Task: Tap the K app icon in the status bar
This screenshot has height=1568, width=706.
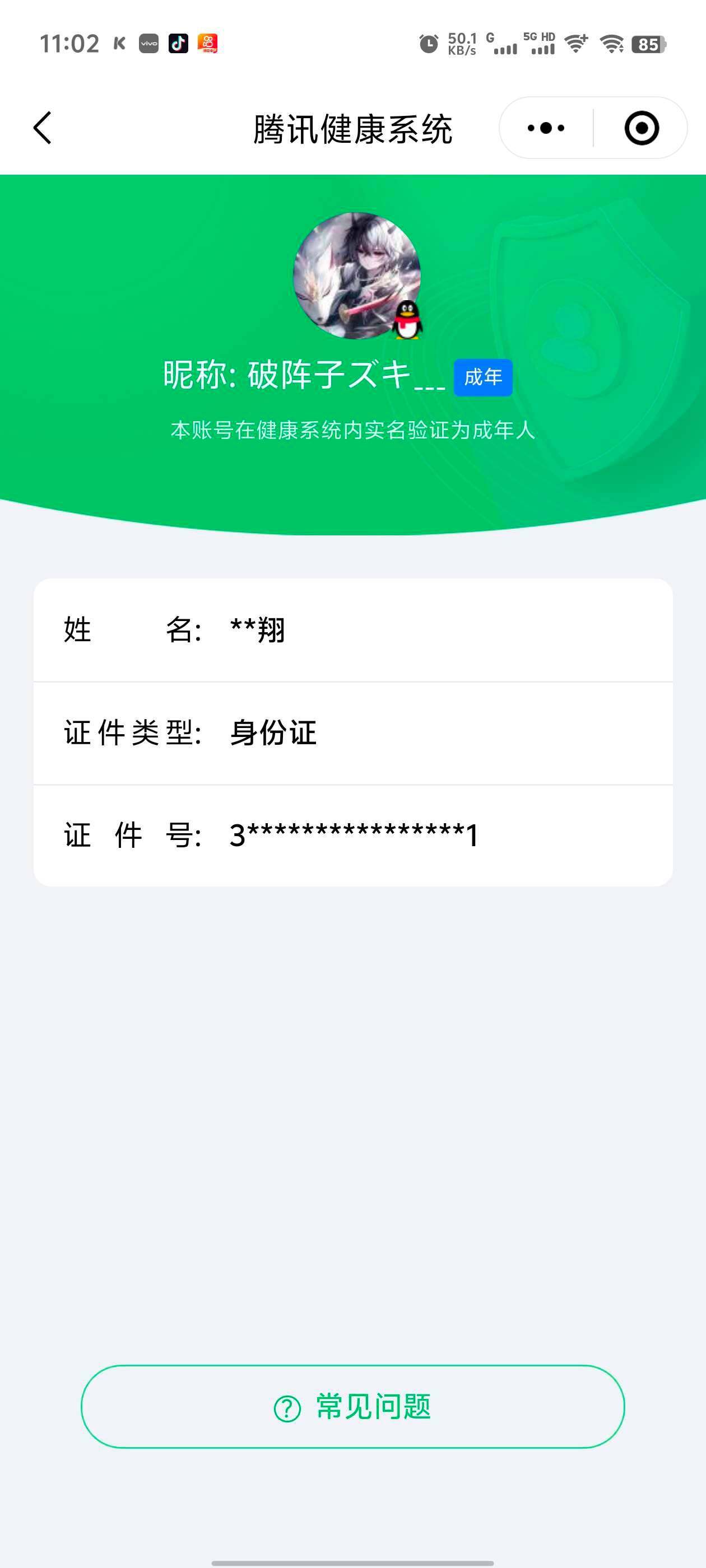Action: tap(119, 41)
